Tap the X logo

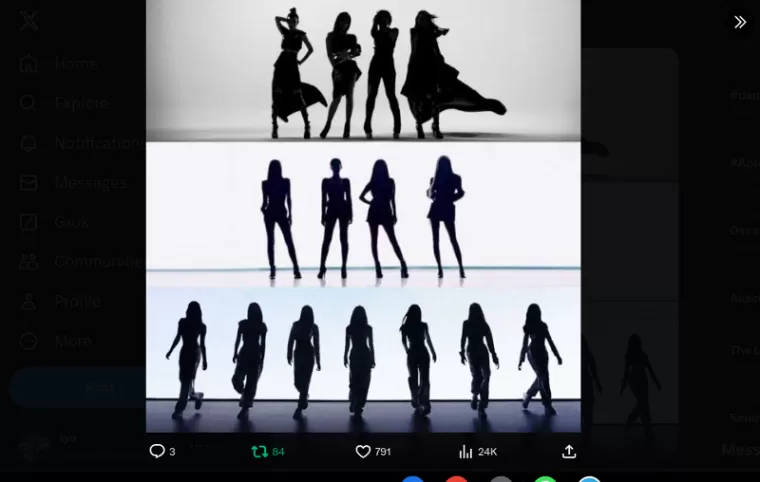[29, 21]
